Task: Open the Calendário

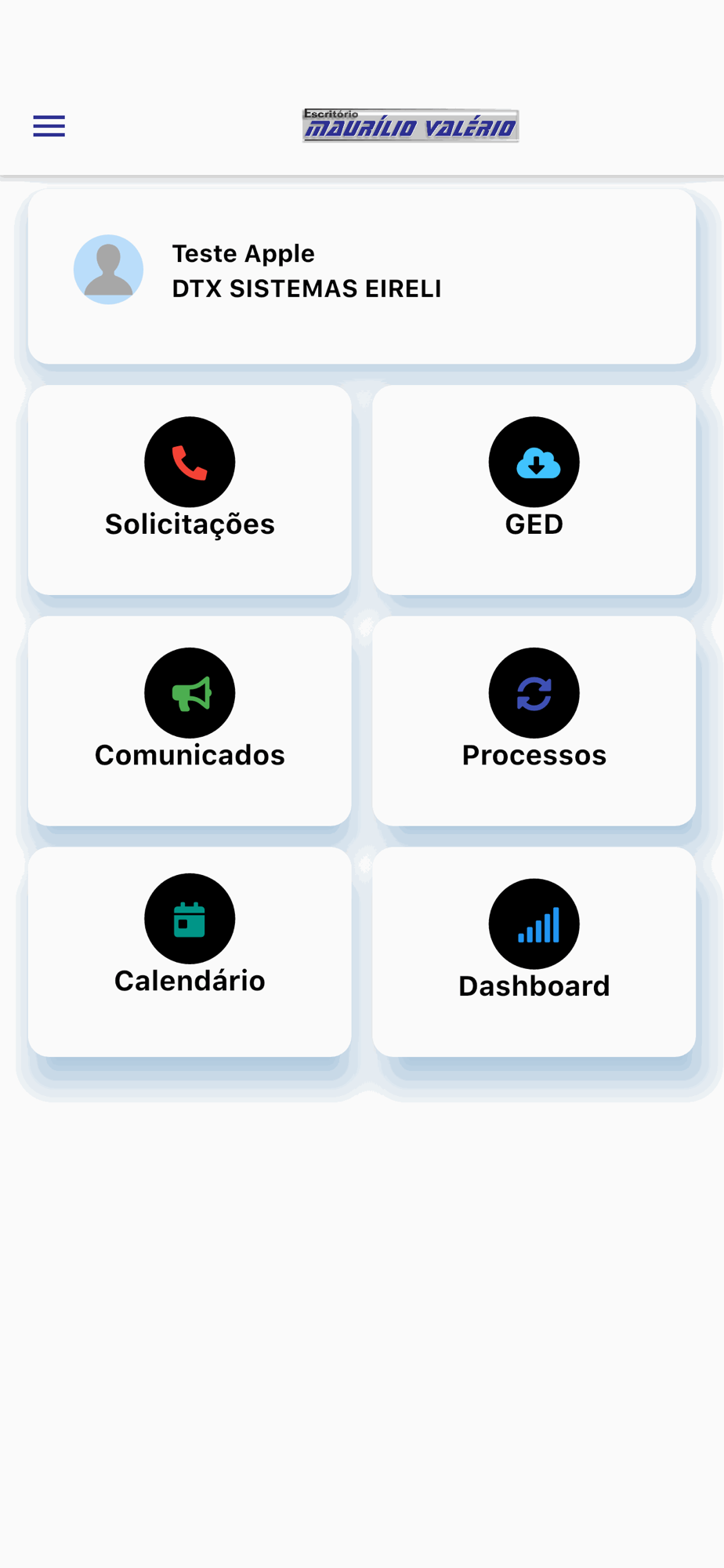Action: pyautogui.click(x=190, y=950)
